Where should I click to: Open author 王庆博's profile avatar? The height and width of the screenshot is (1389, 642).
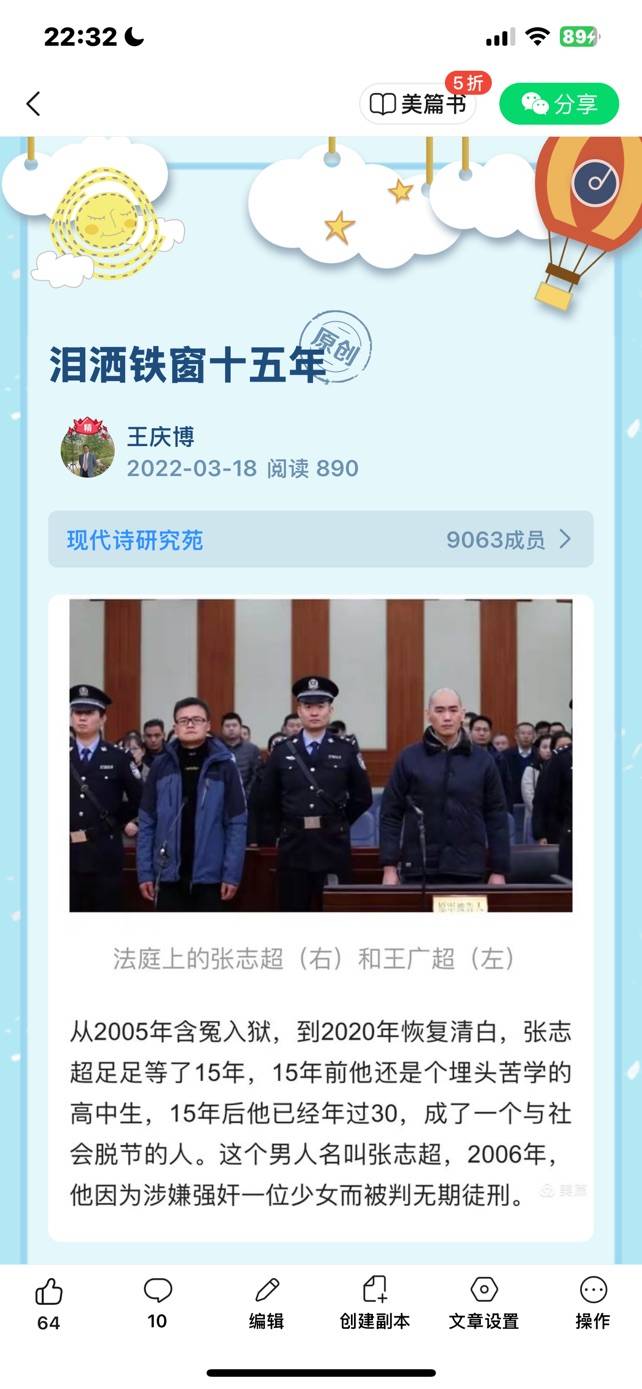tap(88, 450)
